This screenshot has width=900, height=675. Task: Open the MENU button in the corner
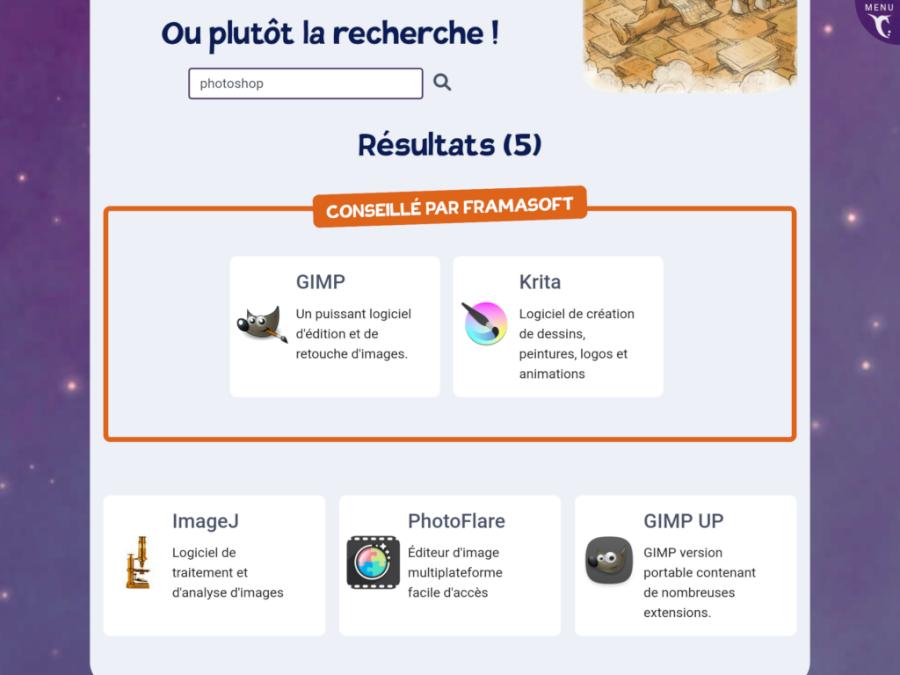tap(878, 18)
